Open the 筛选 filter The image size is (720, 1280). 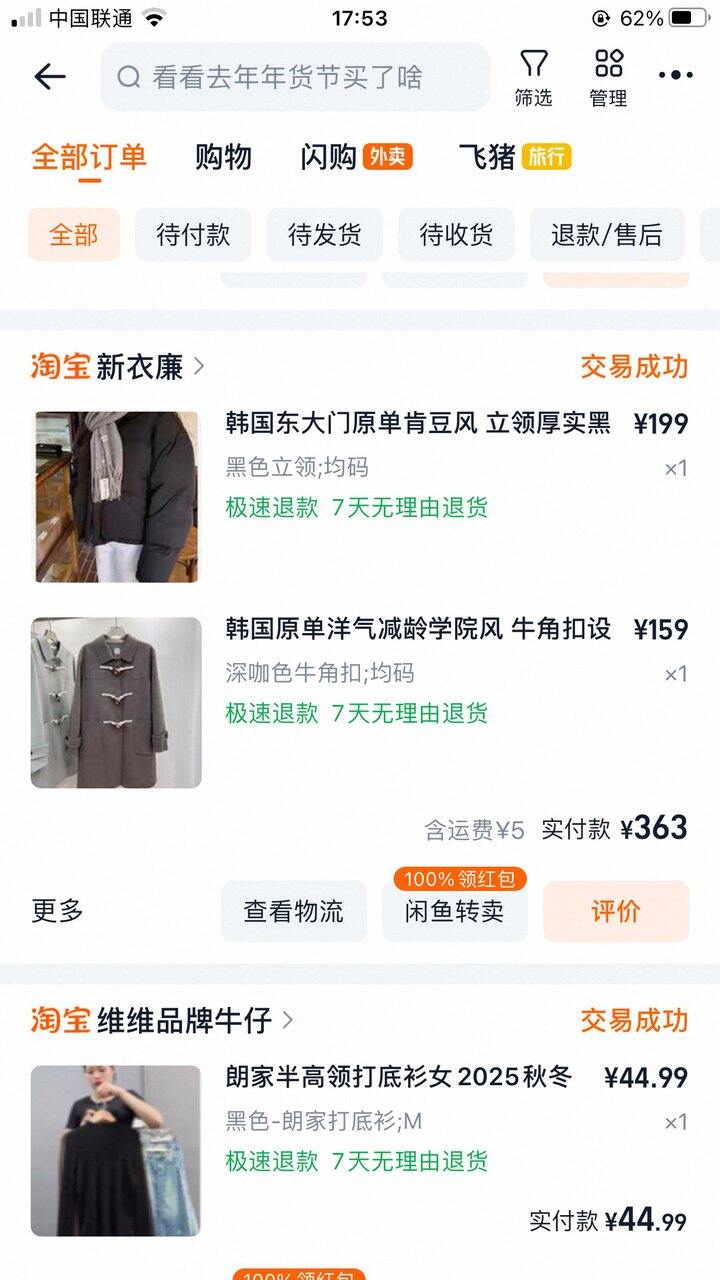(533, 77)
